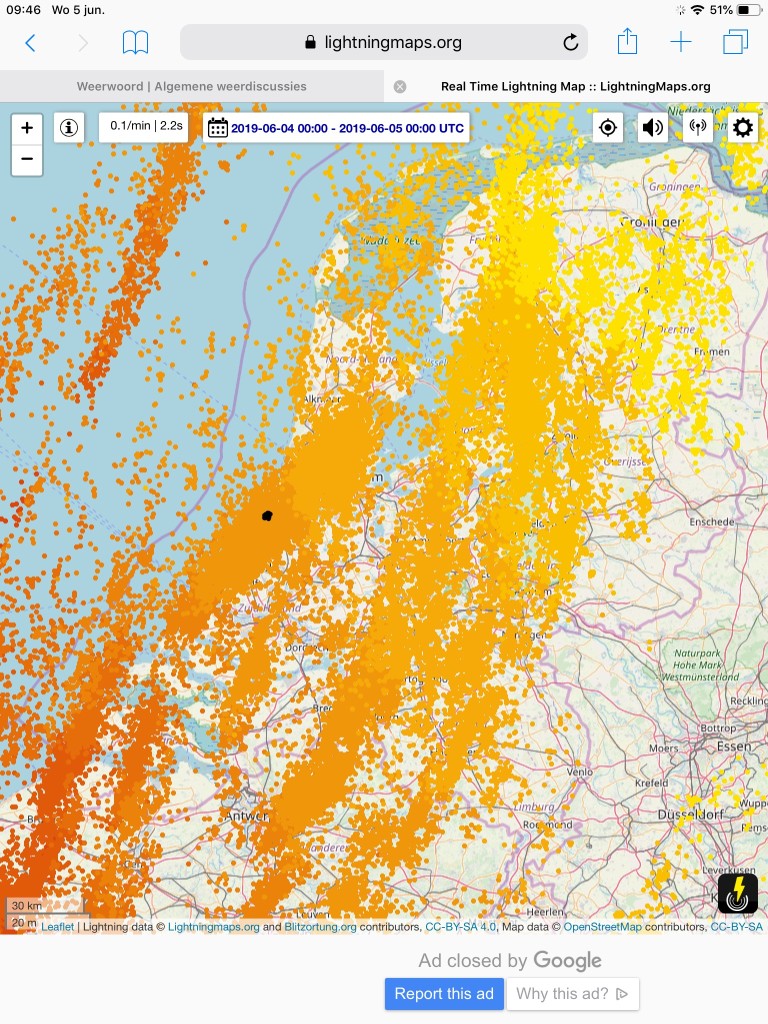Open the share sheet
The height and width of the screenshot is (1024, 768).
point(627,42)
